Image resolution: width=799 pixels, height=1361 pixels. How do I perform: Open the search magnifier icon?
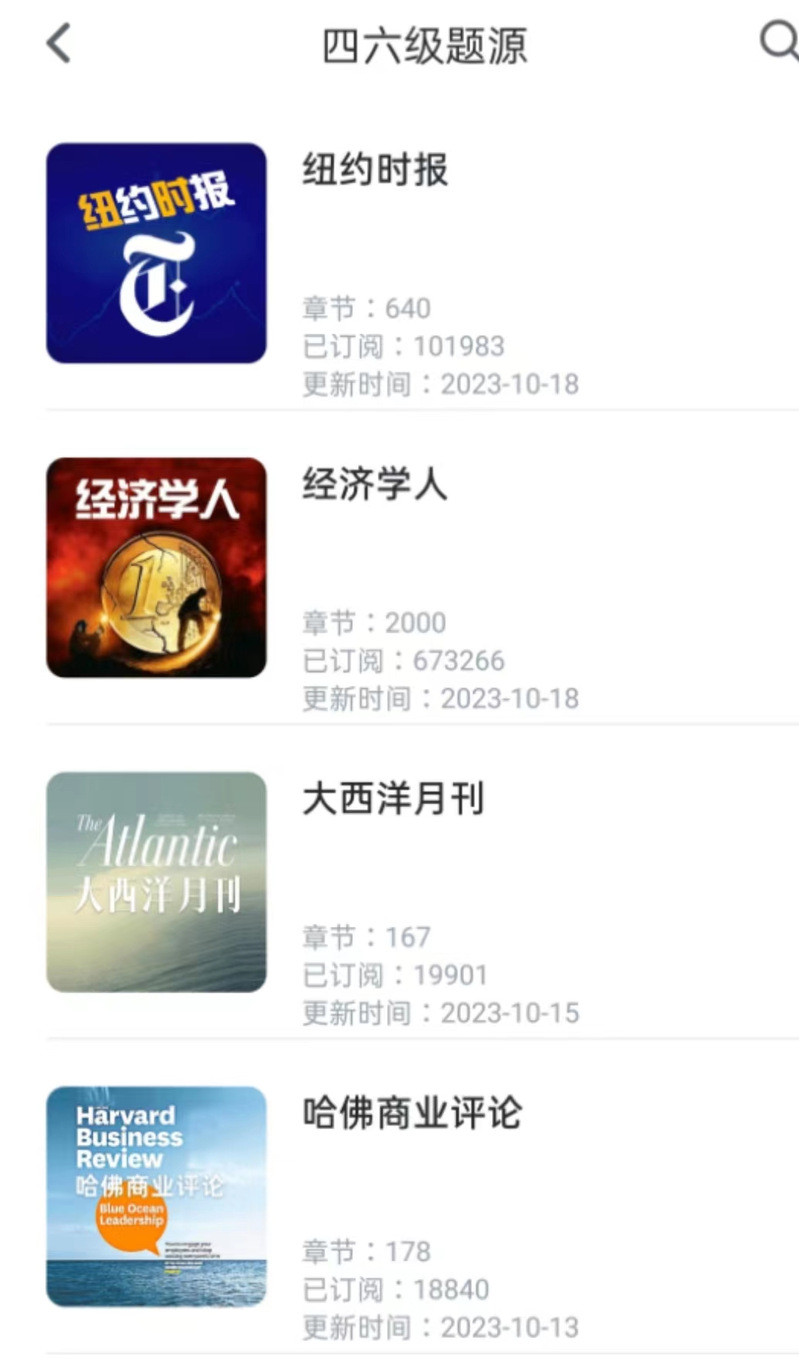tap(778, 43)
